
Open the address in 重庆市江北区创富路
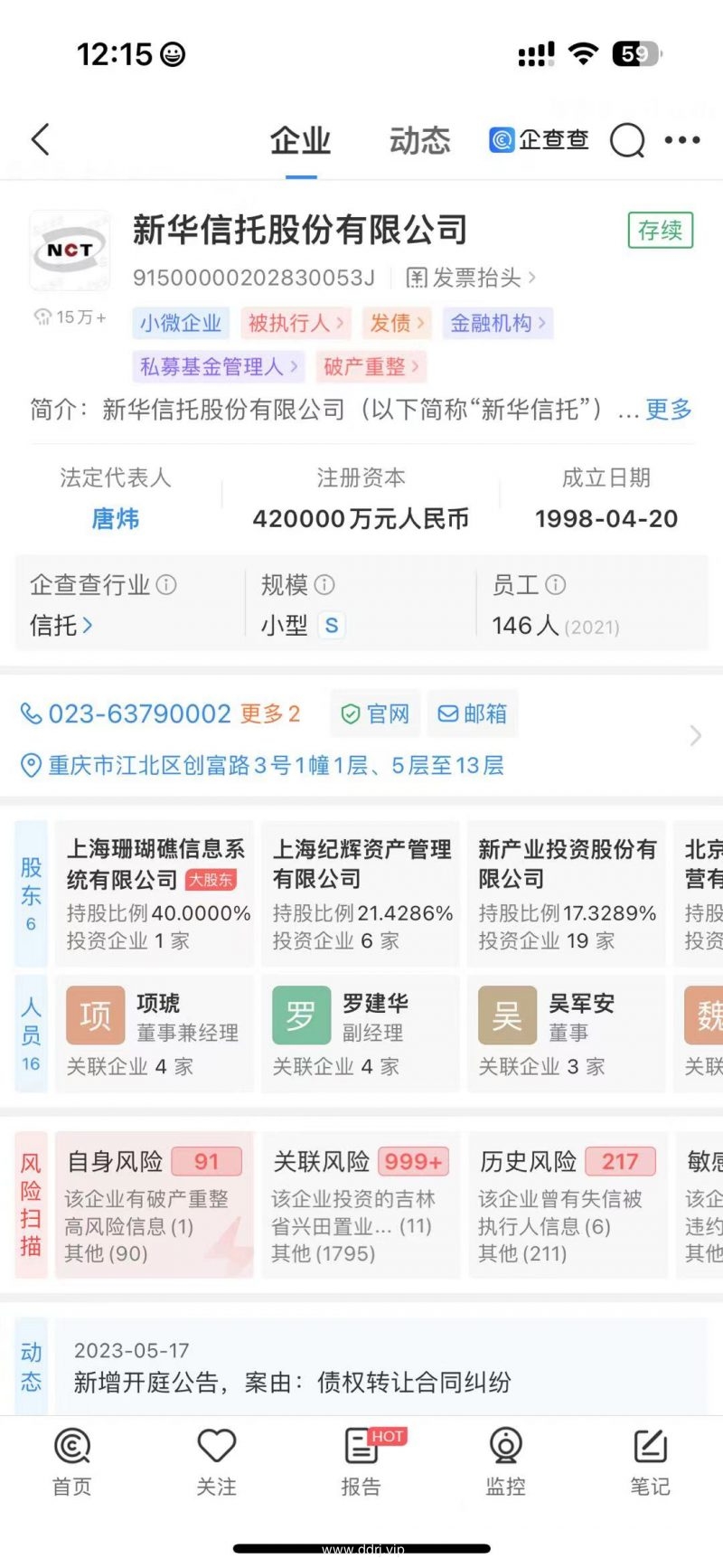coord(263,766)
